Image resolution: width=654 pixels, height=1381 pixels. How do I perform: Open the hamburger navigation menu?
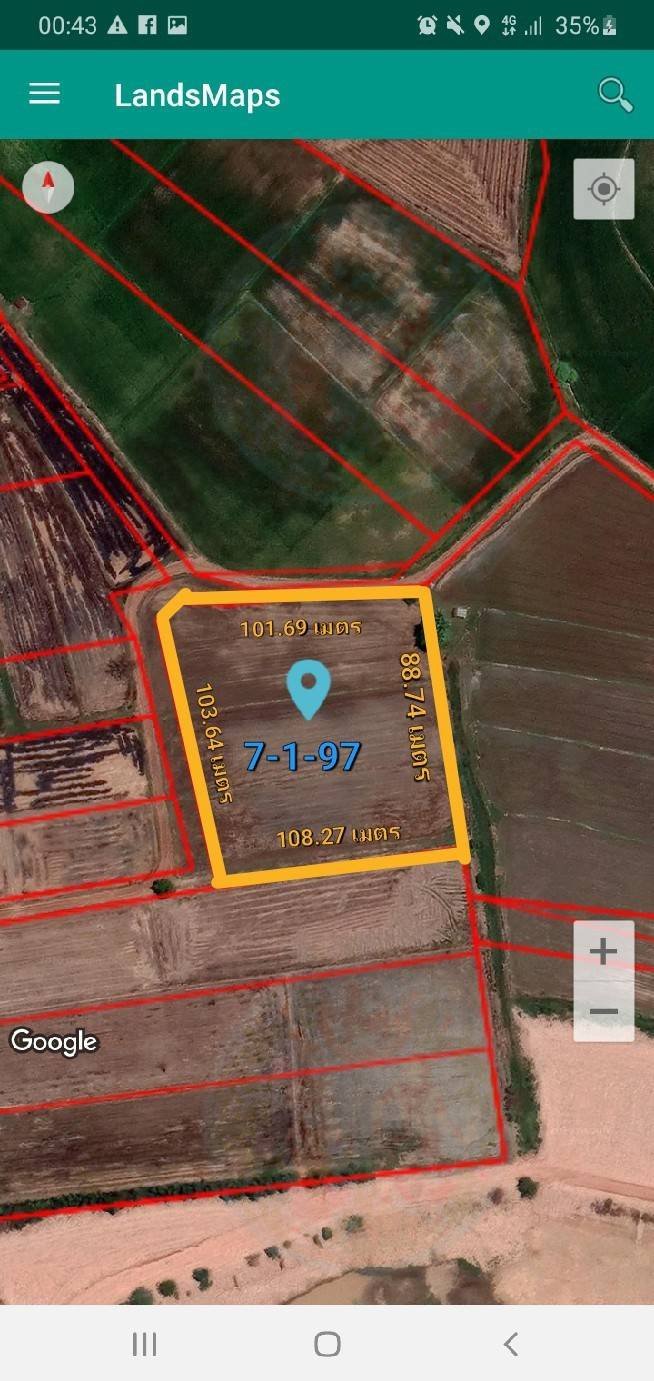[44, 95]
